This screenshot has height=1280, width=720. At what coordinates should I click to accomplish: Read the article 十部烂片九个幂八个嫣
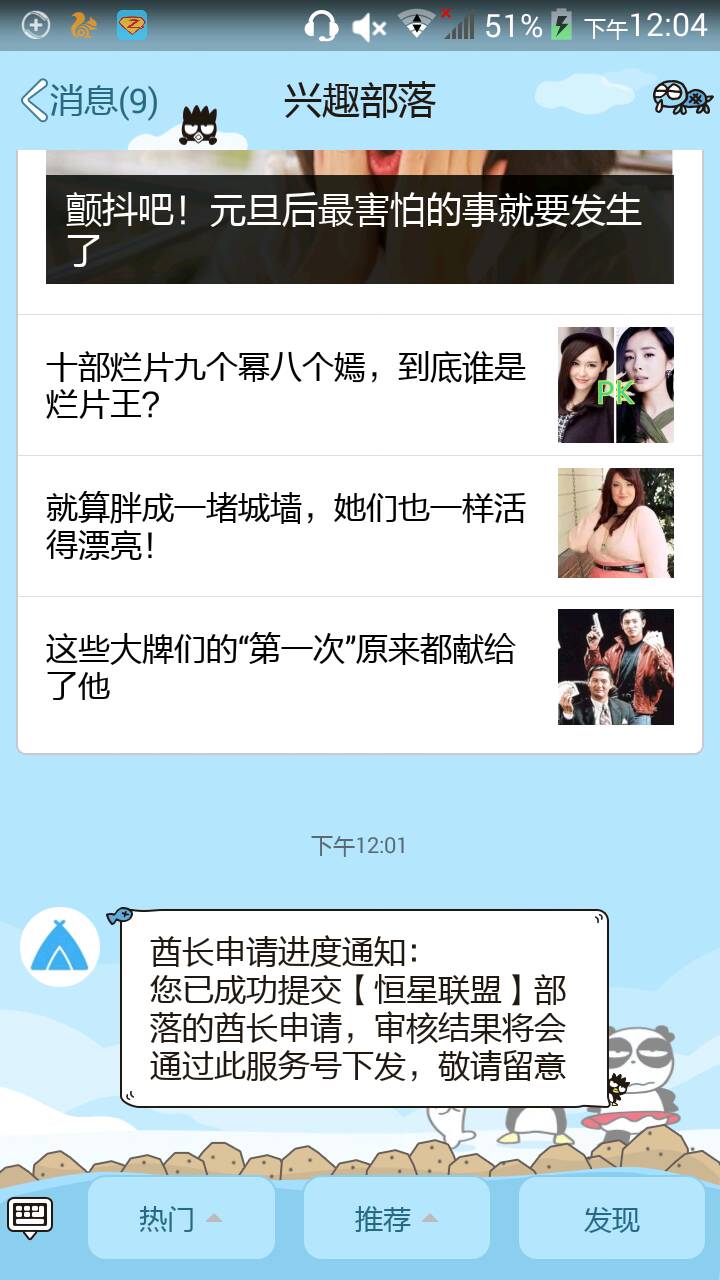[x=359, y=385]
